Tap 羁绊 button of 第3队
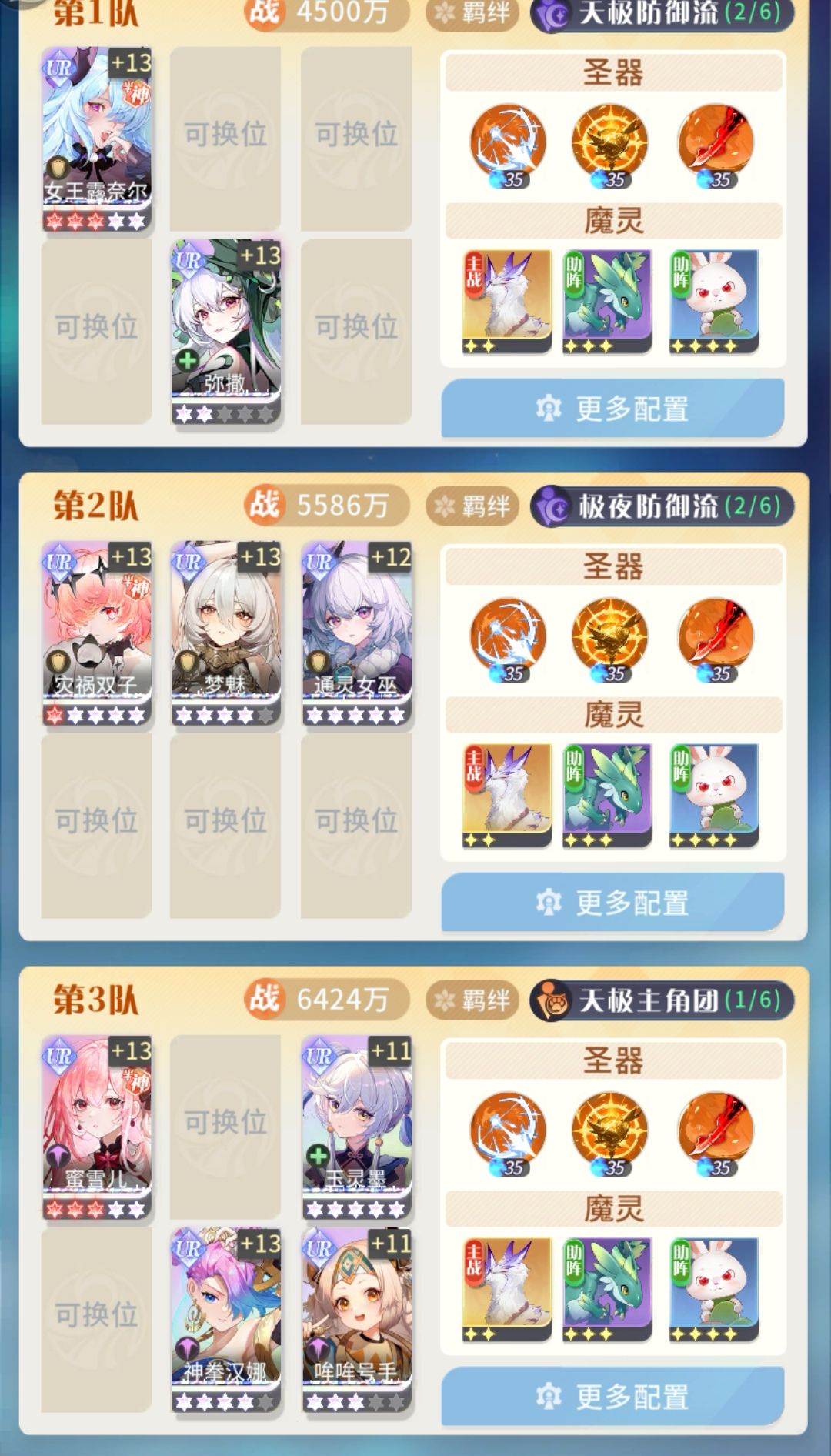Viewport: 831px width, 1456px height. (x=472, y=1000)
